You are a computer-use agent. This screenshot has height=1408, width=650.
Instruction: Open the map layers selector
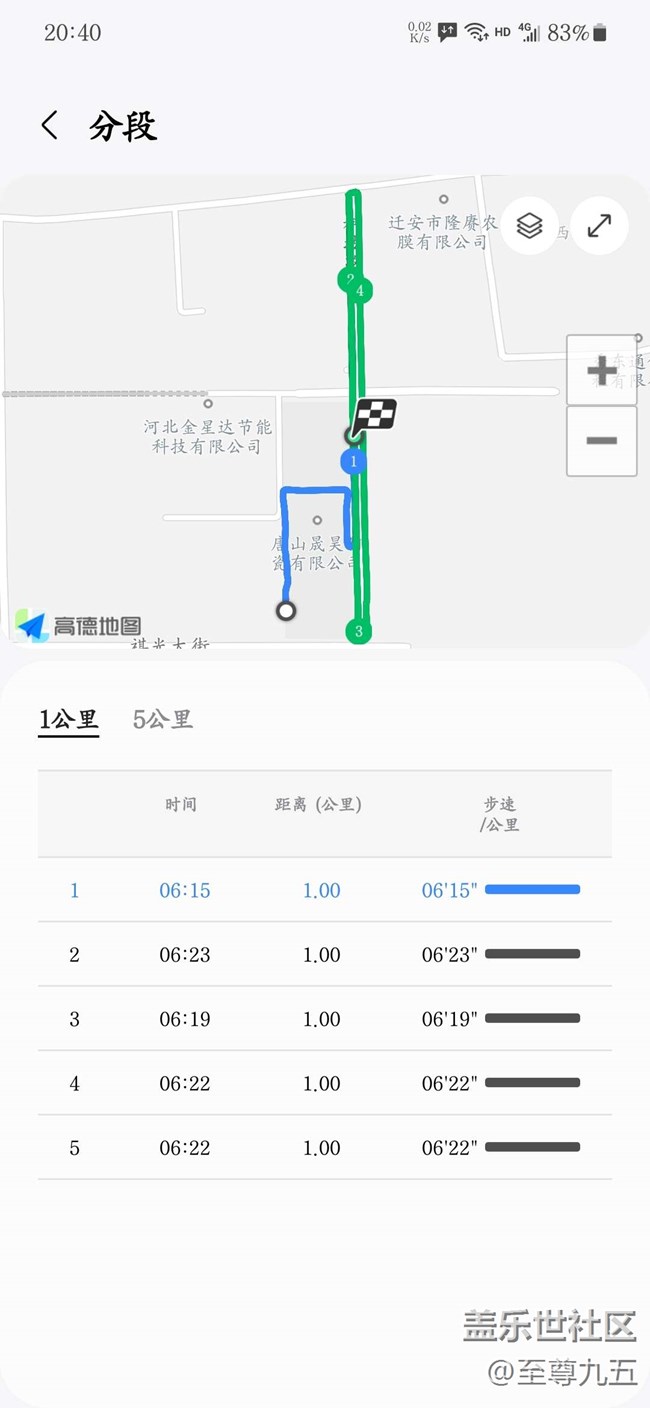click(x=529, y=226)
